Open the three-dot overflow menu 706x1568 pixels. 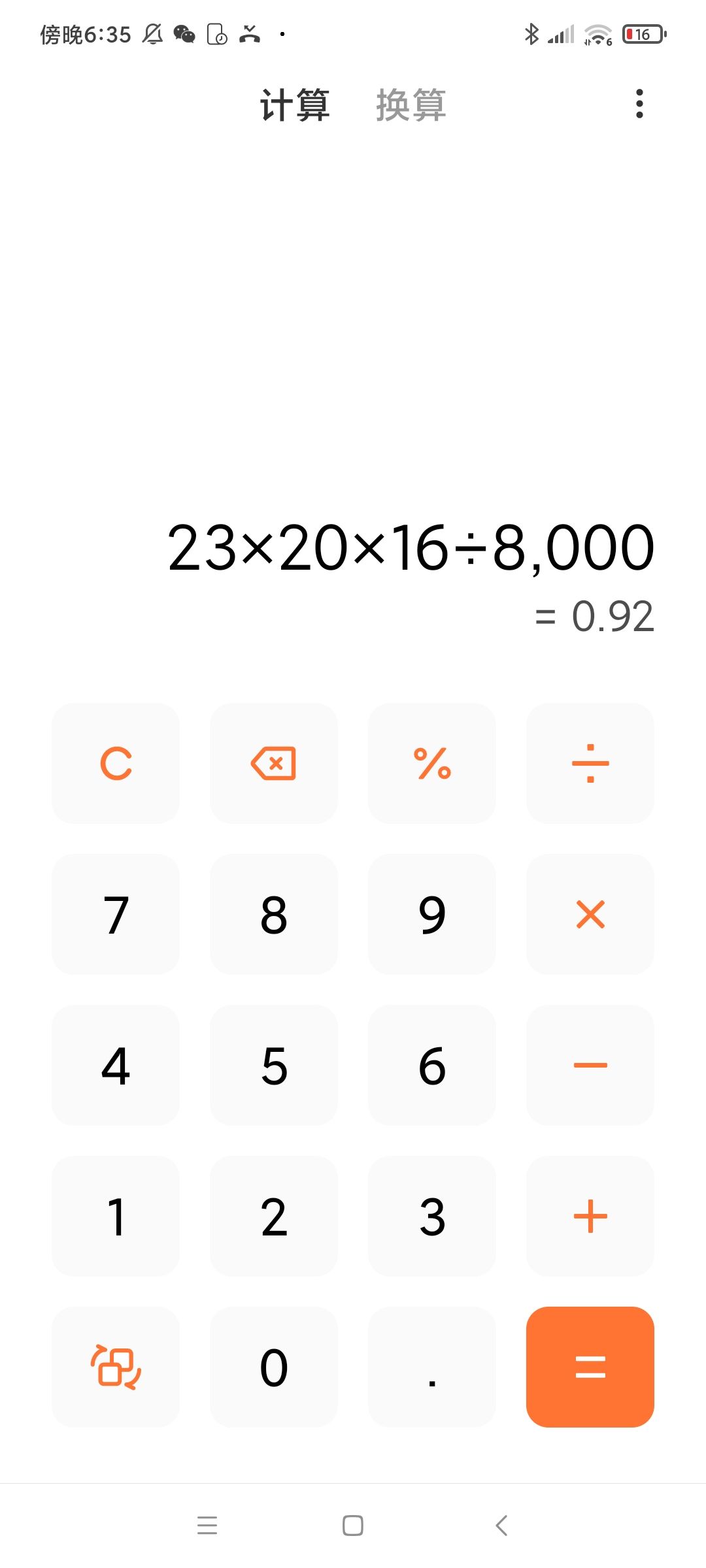point(639,104)
